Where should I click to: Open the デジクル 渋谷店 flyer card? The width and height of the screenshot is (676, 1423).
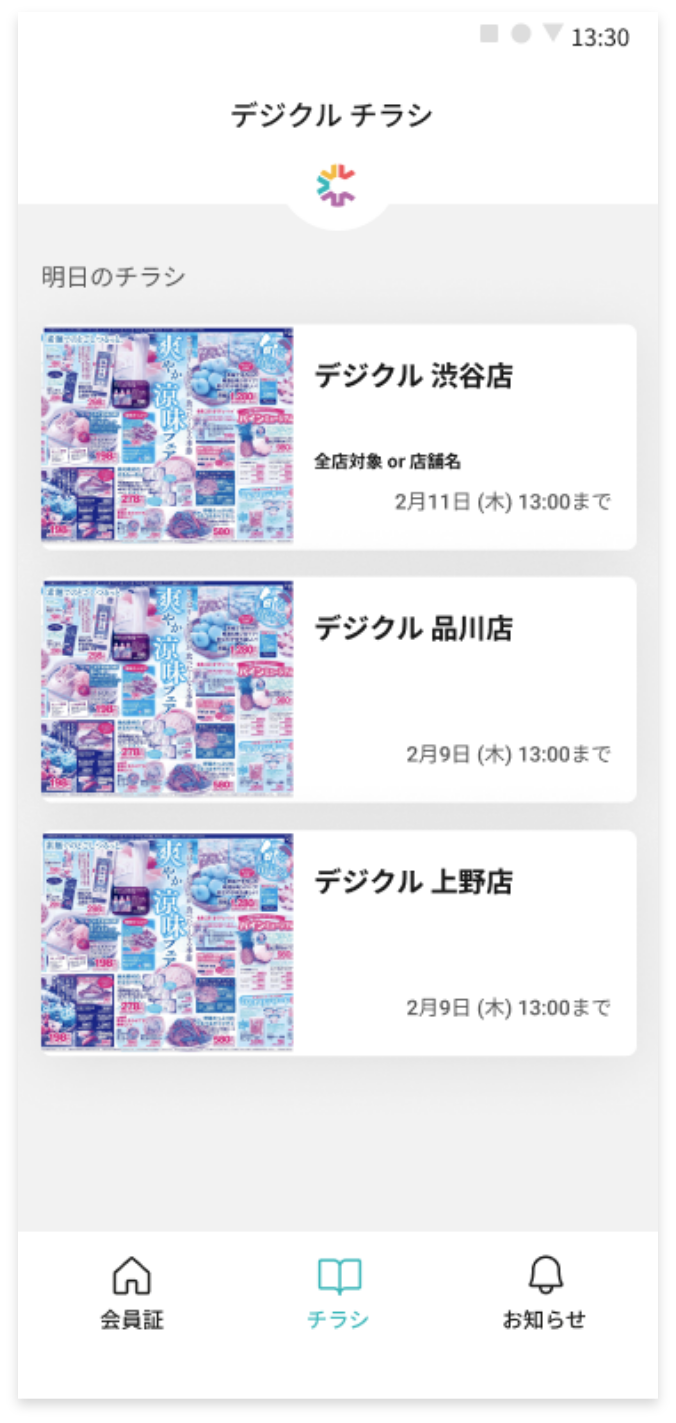tap(338, 437)
